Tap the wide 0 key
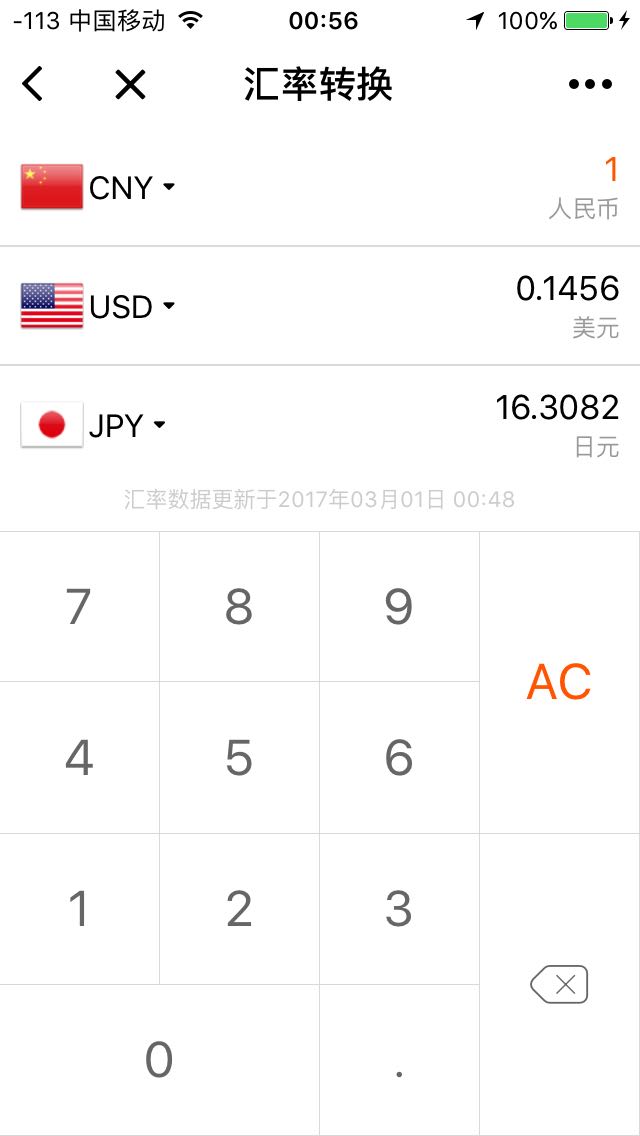This screenshot has width=640, height=1136. [159, 1061]
